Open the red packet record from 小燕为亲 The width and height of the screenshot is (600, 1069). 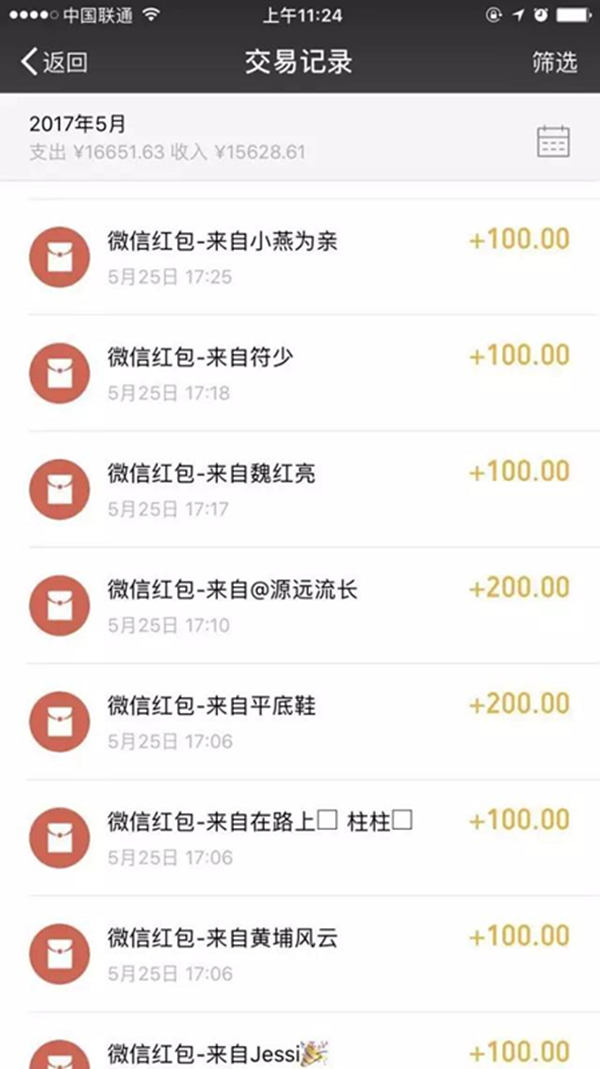point(300,257)
